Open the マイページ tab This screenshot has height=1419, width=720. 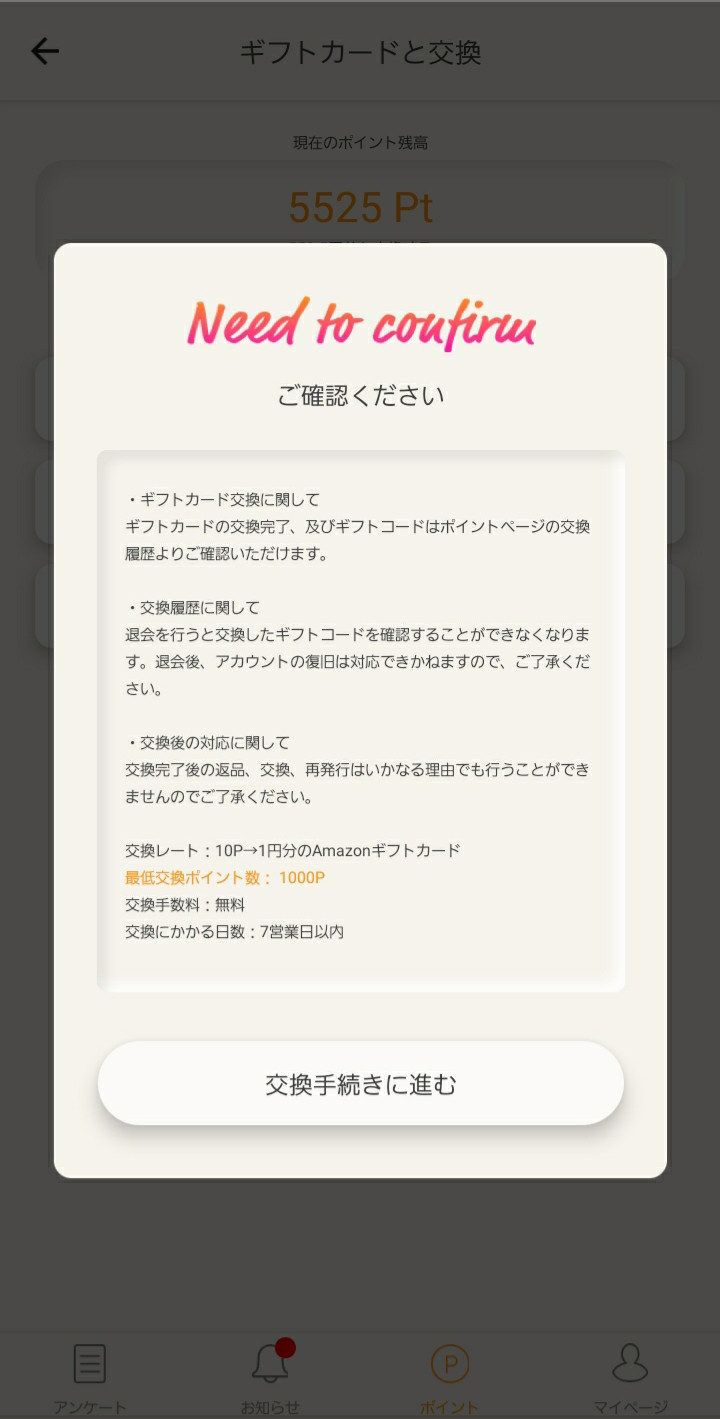630,1377
